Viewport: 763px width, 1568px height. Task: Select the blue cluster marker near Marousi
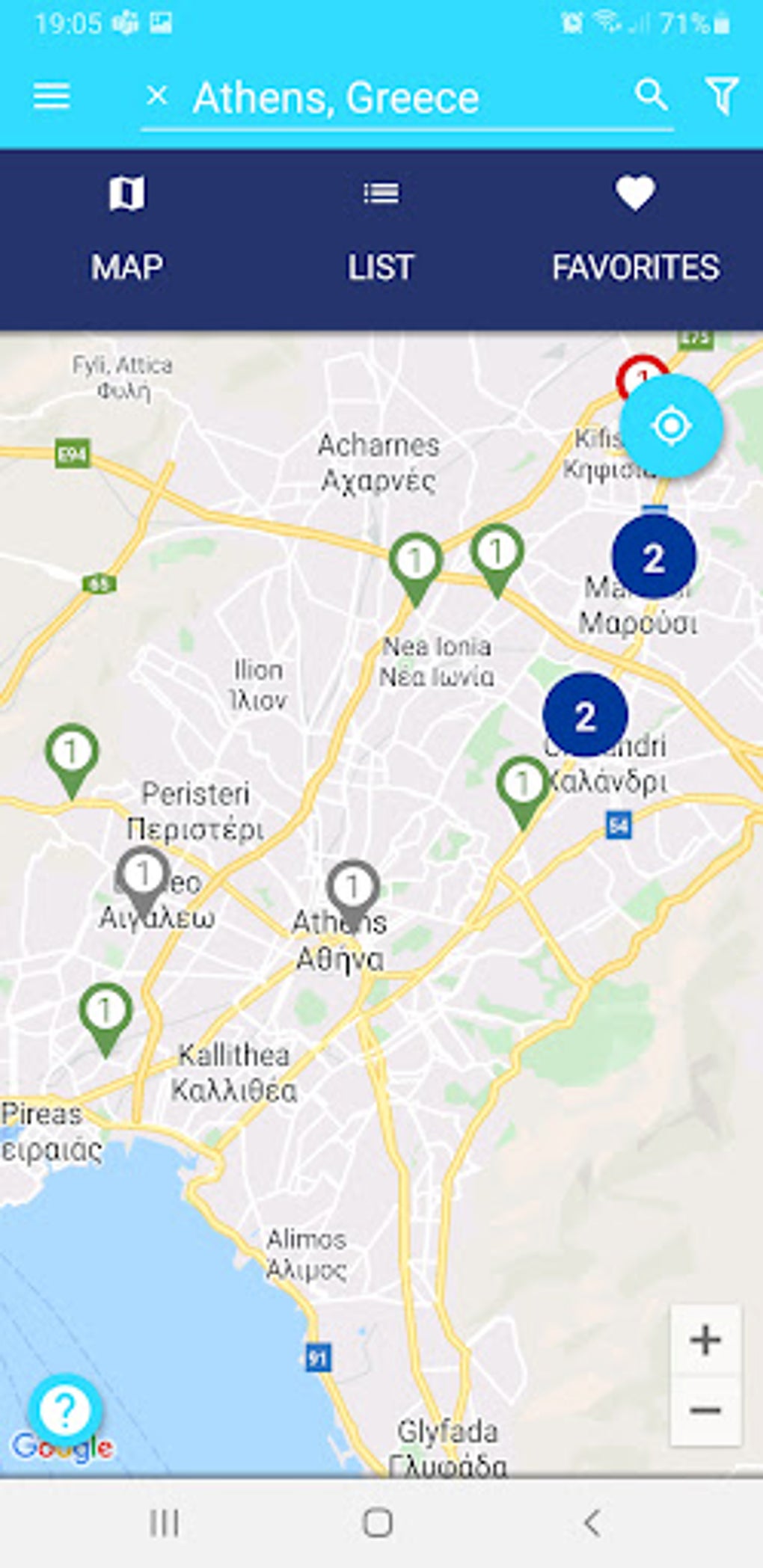click(x=654, y=557)
